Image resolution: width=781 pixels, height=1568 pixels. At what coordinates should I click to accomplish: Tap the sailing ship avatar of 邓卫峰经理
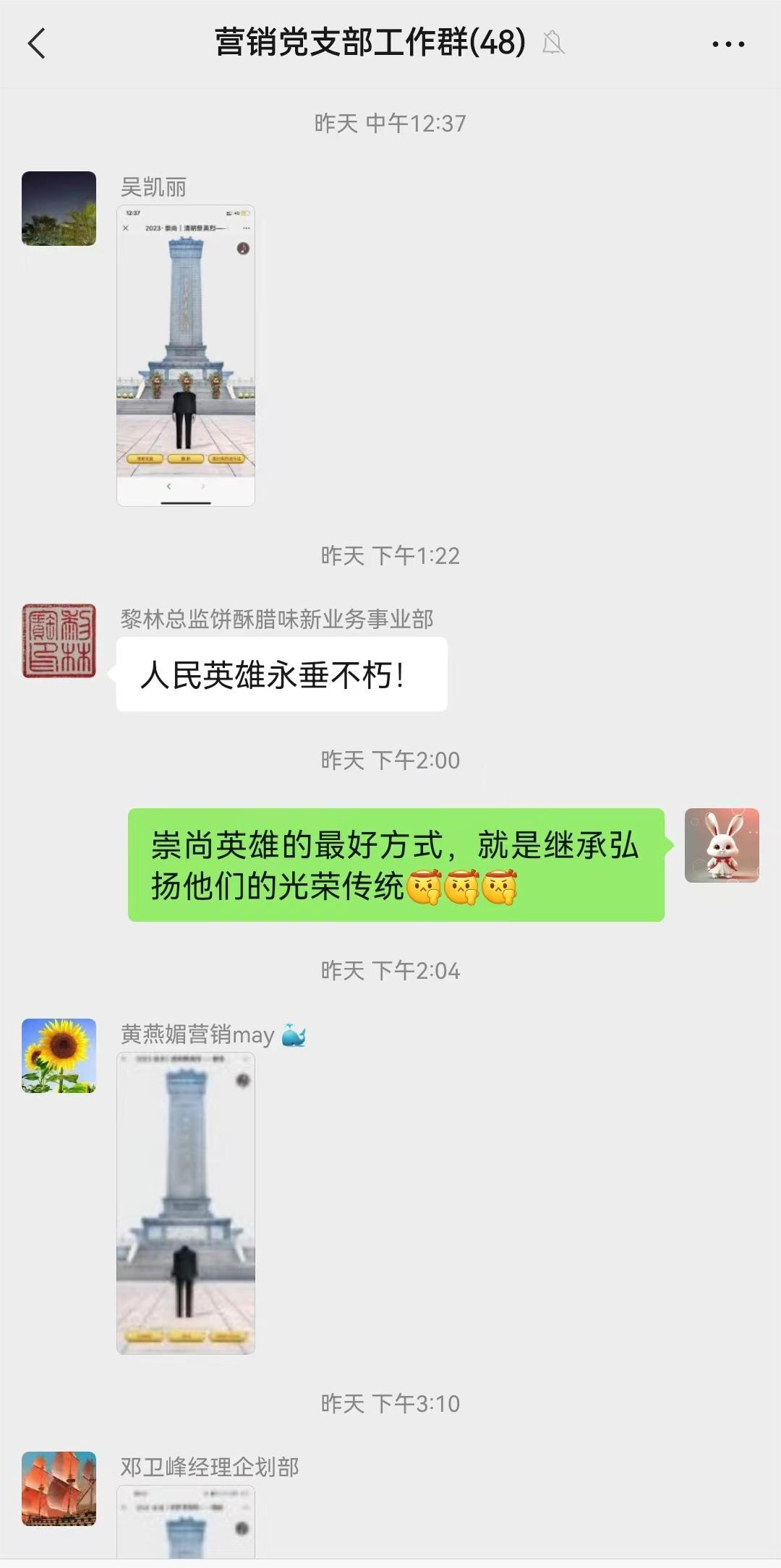coord(59,1488)
